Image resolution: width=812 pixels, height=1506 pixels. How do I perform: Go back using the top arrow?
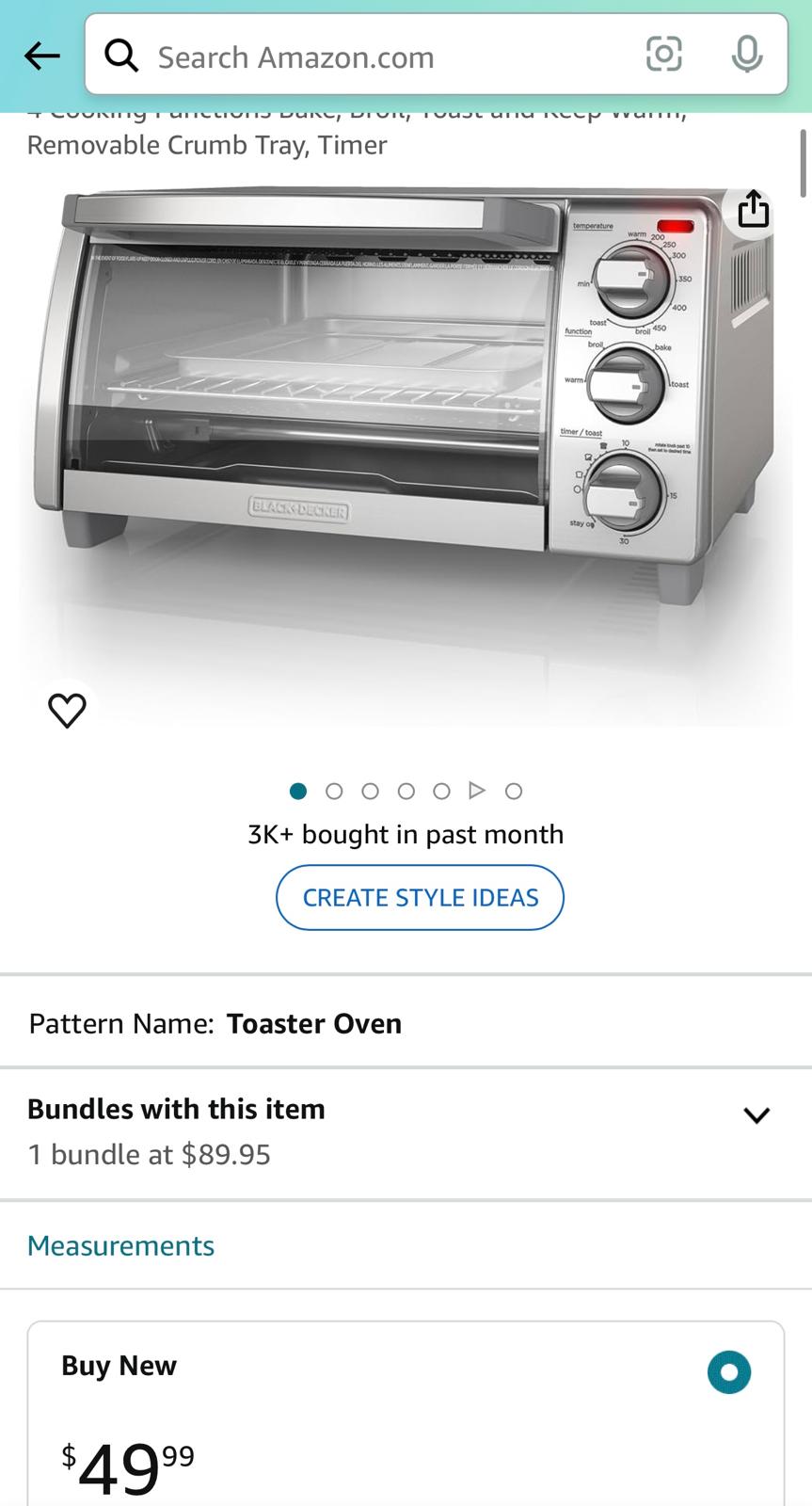point(41,56)
